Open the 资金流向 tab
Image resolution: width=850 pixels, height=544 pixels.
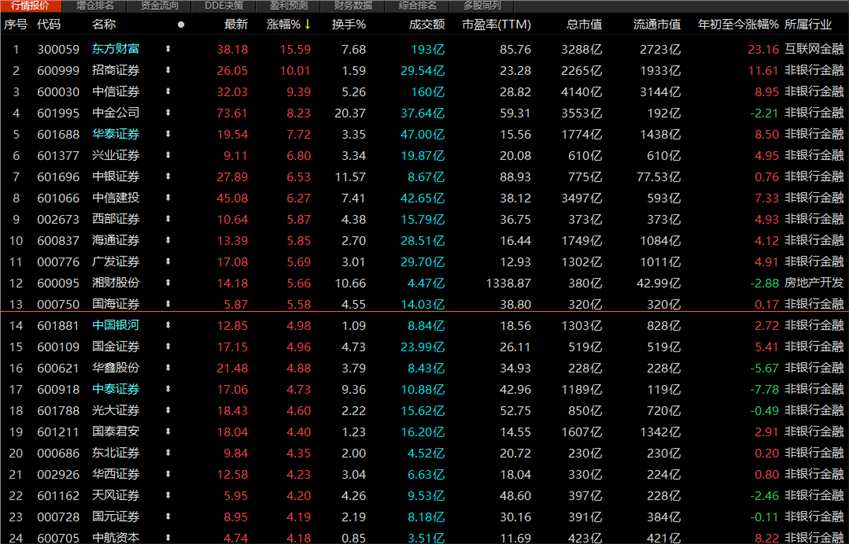coord(159,5)
